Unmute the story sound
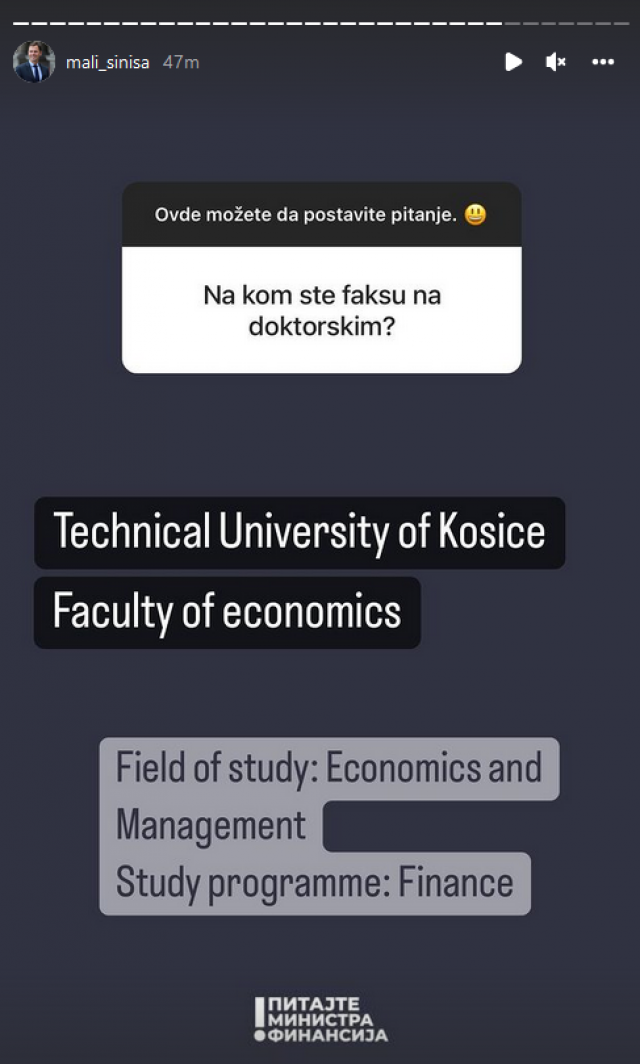This screenshot has height=1064, width=640. [x=556, y=62]
